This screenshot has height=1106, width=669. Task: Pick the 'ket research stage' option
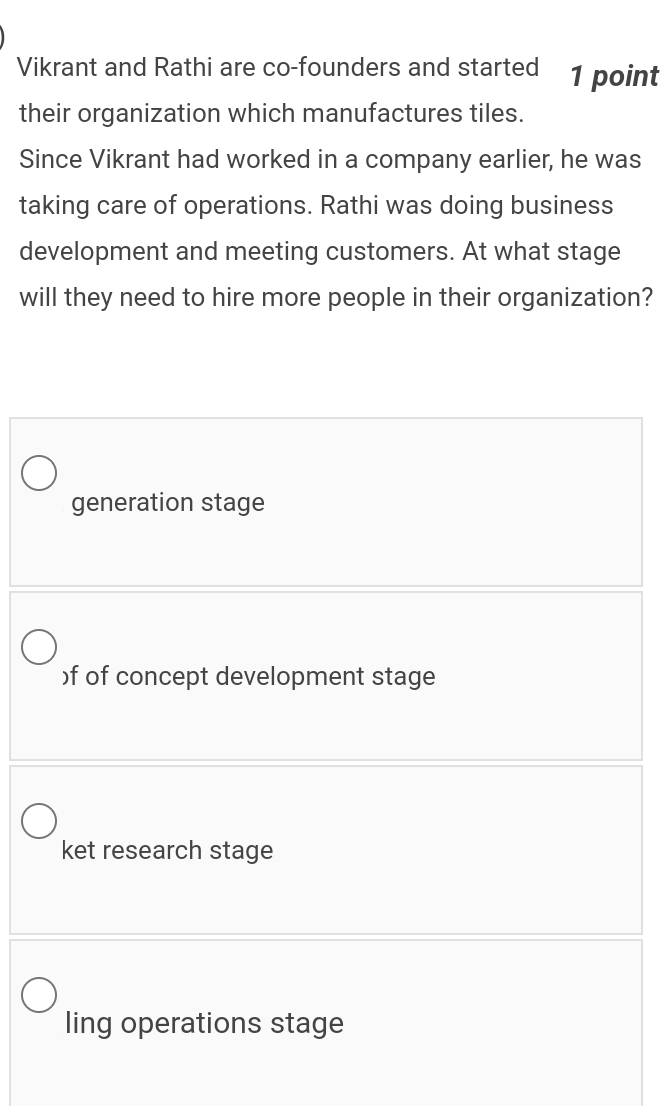coord(40,821)
